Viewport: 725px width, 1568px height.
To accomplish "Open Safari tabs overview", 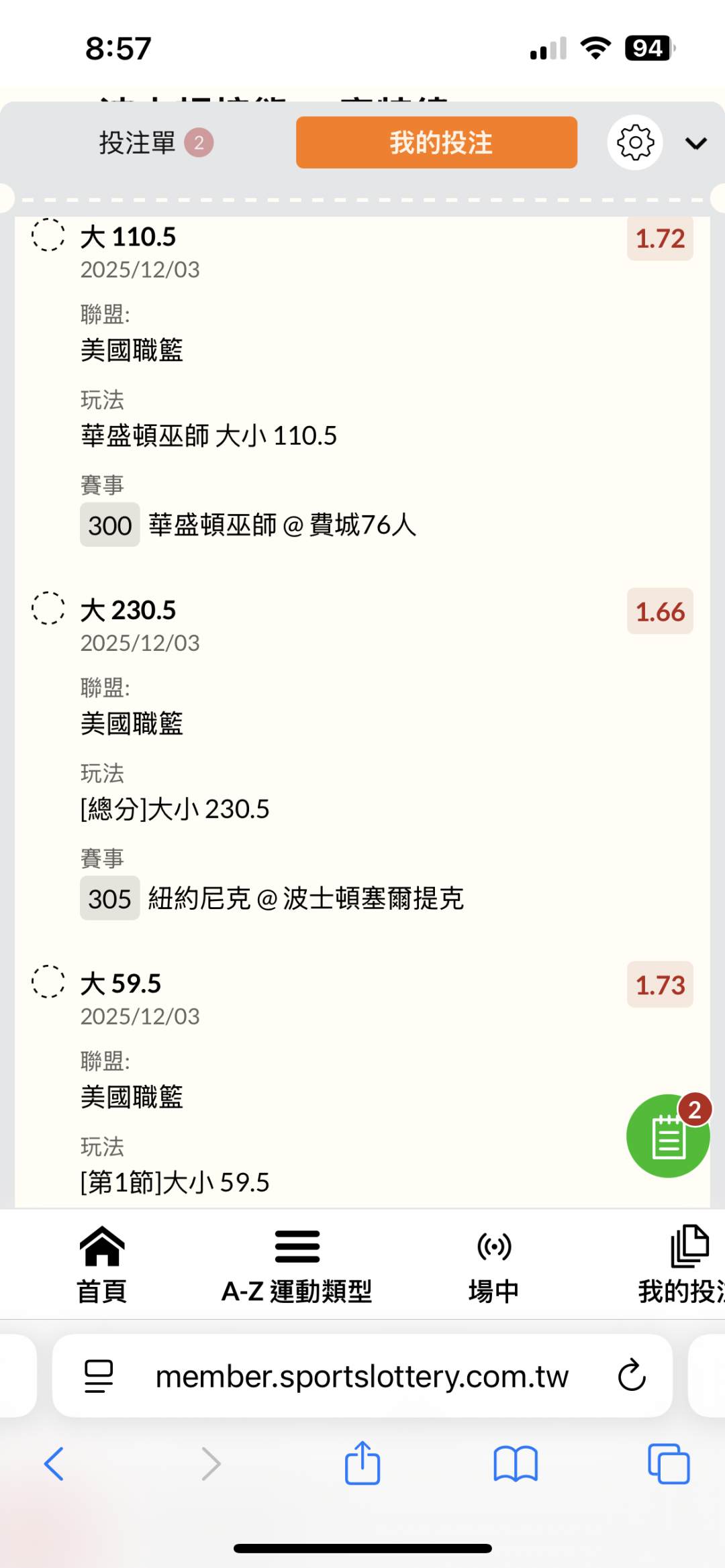I will pyautogui.click(x=668, y=1463).
